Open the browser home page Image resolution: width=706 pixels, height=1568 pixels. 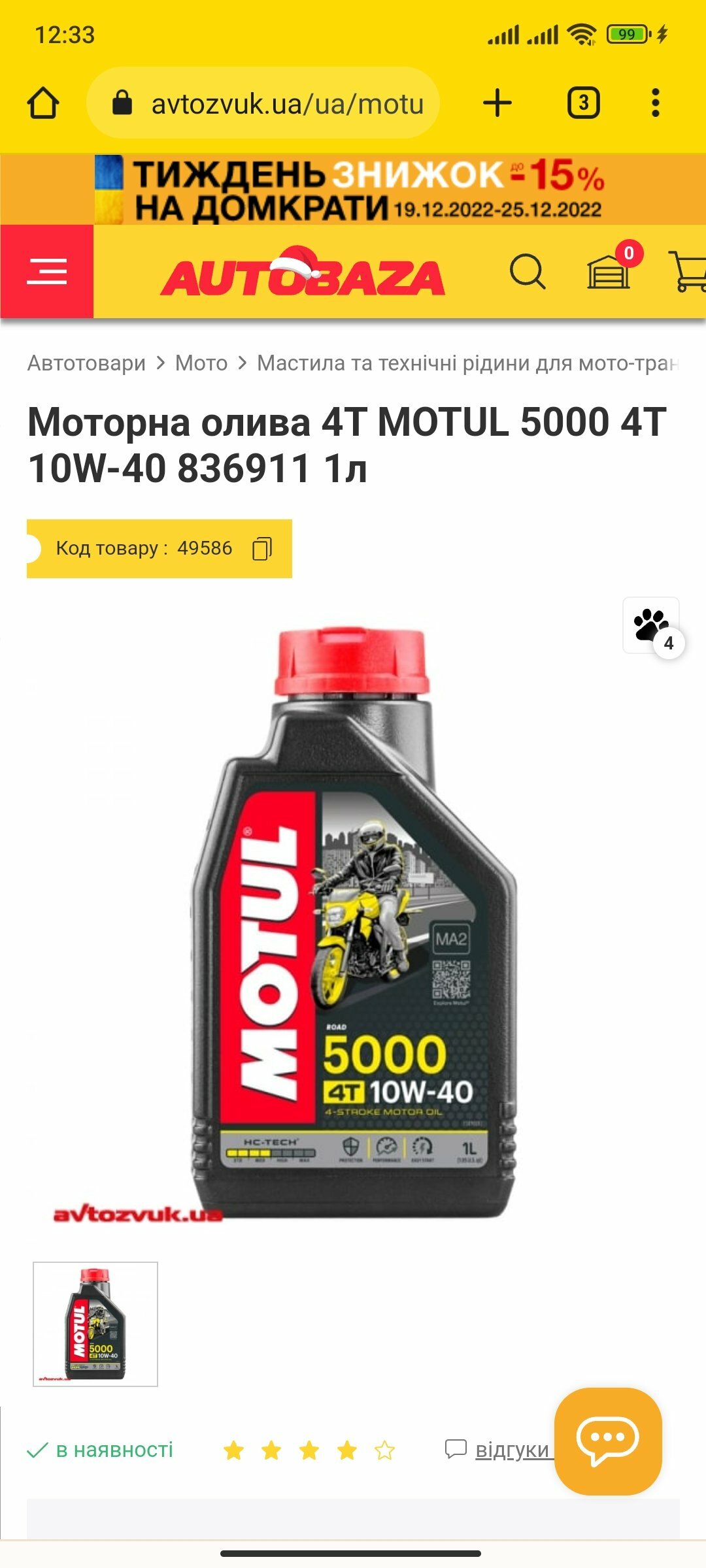(43, 103)
